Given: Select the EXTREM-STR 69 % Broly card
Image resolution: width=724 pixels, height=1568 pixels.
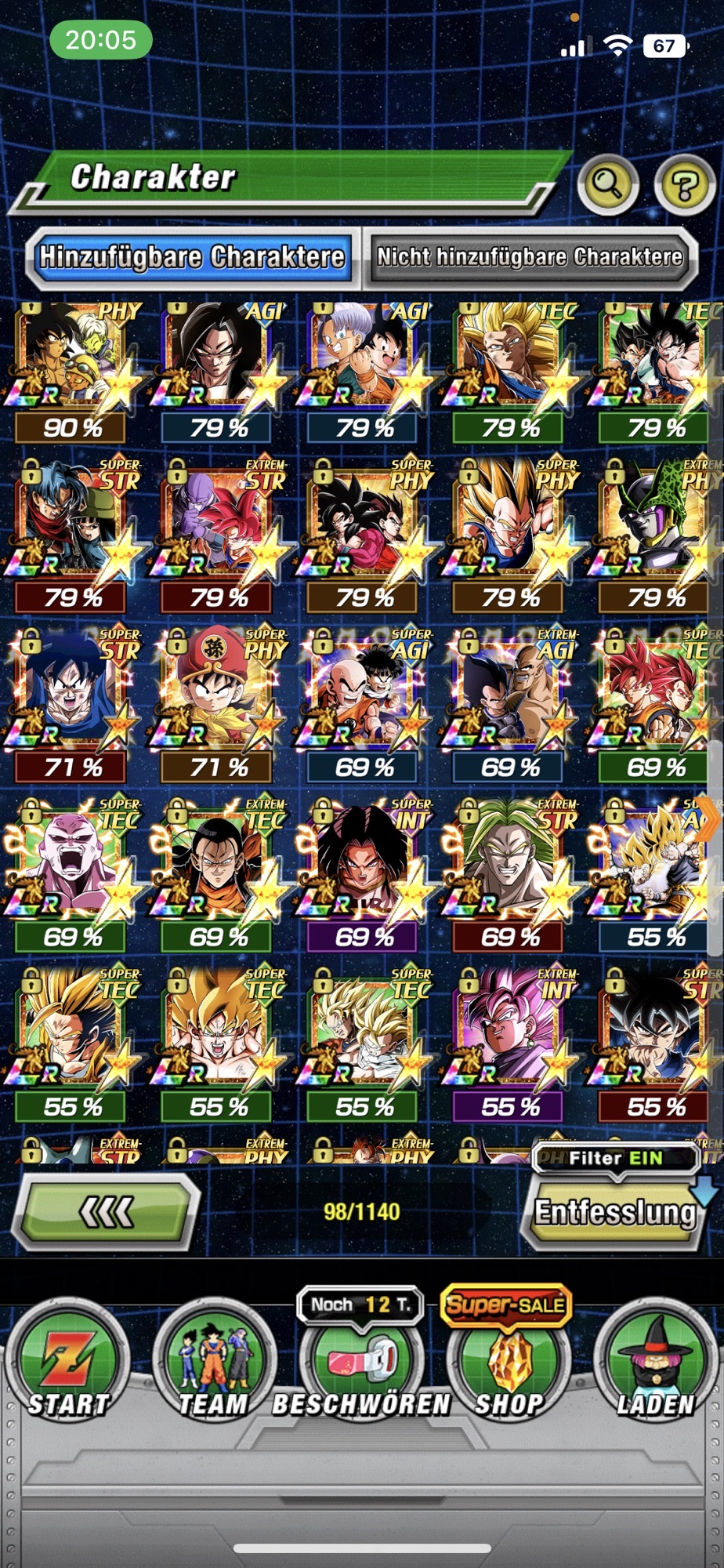Looking at the screenshot, I should pyautogui.click(x=509, y=875).
